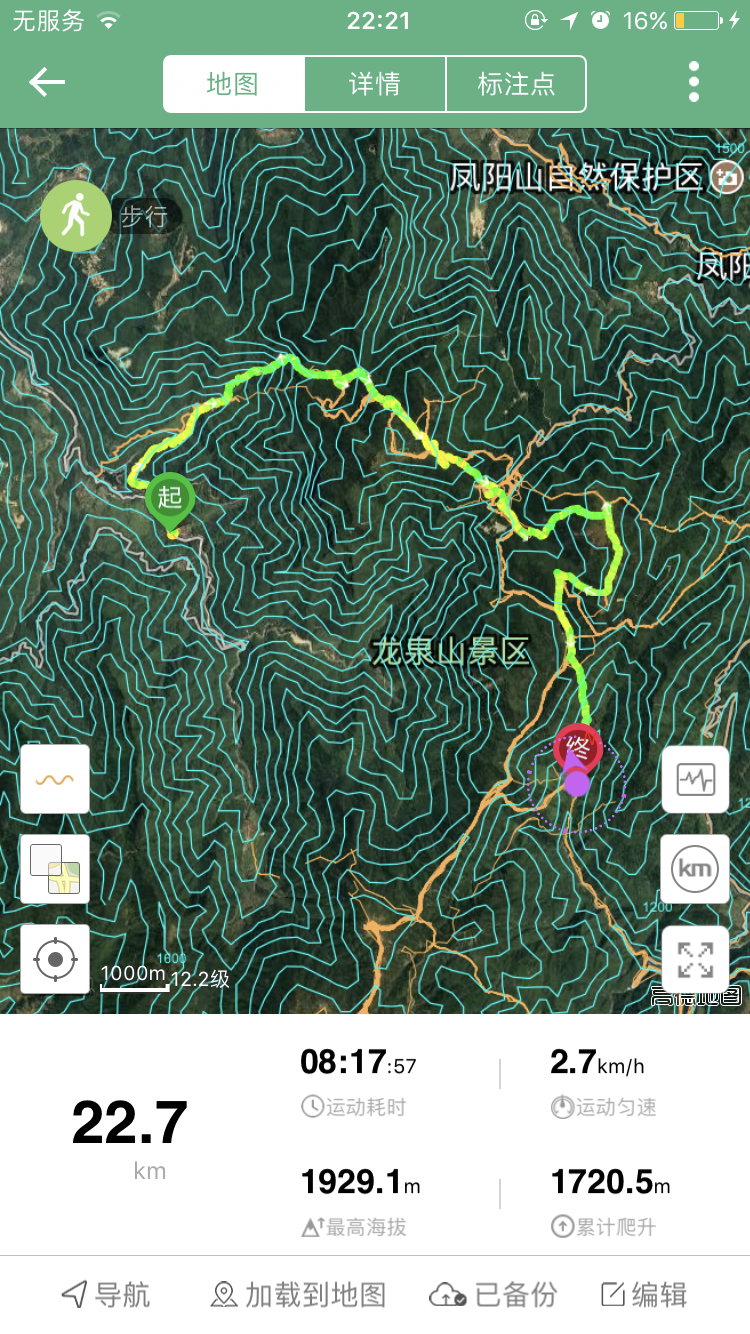
Task: Tap 加载到地图 to load the track
Action: pyautogui.click(x=298, y=1295)
